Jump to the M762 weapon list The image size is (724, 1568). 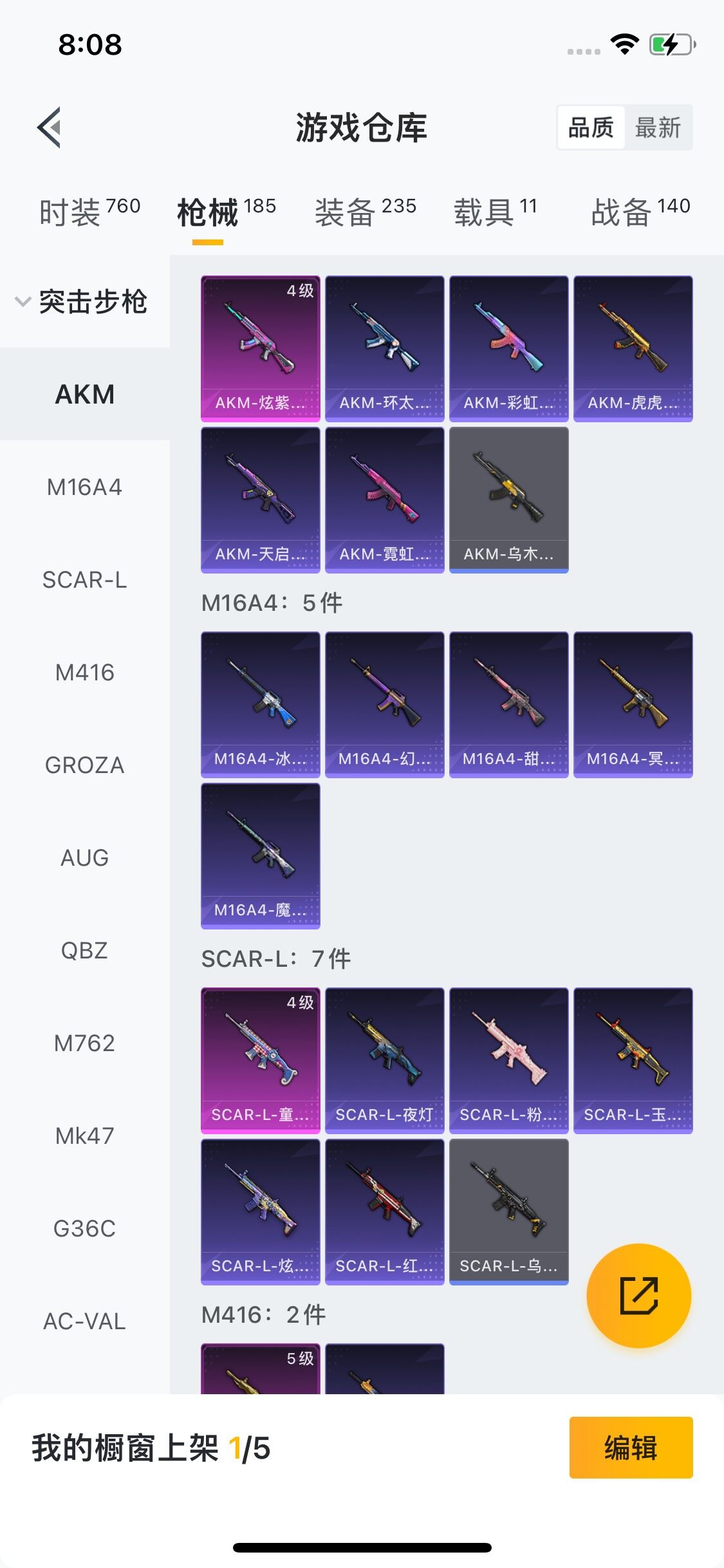84,1043
